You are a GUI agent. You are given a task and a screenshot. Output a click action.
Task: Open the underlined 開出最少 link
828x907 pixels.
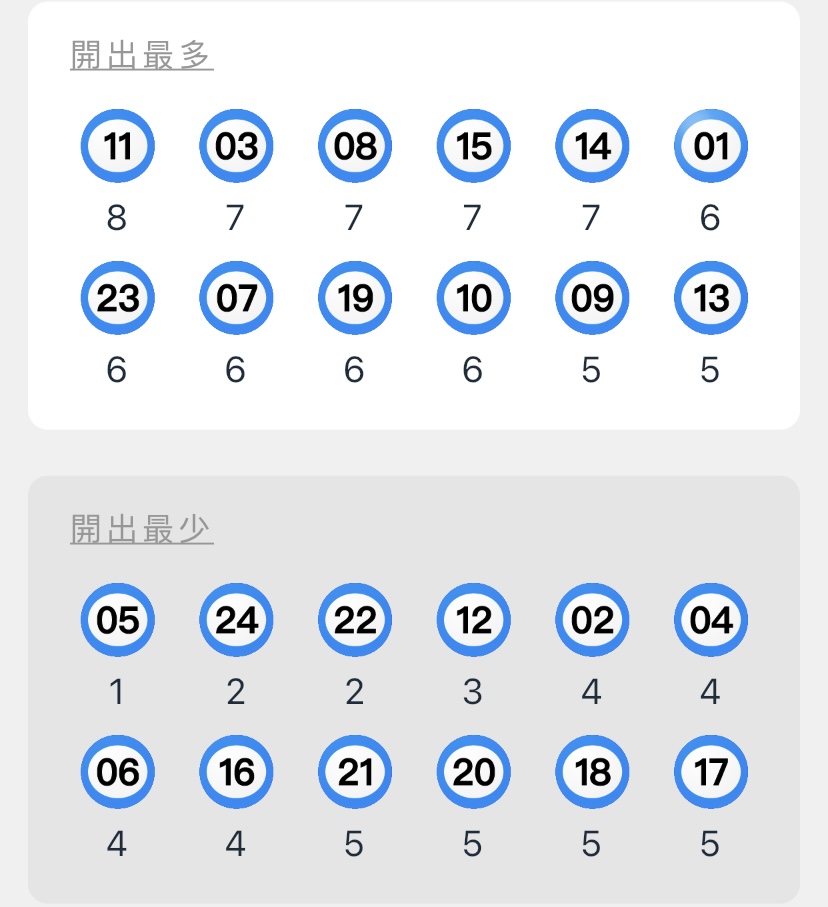coord(142,528)
